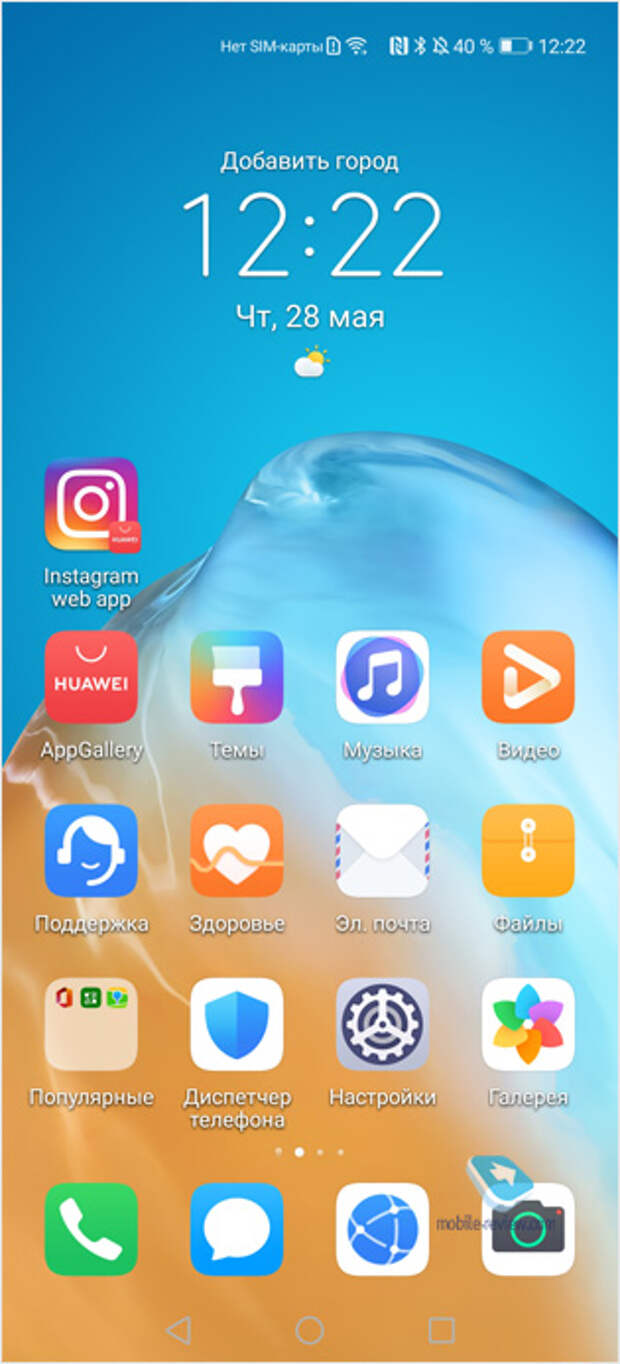Screen dimensions: 620x1364
Task: Open recent apps with the square button
Action: coord(441,1329)
